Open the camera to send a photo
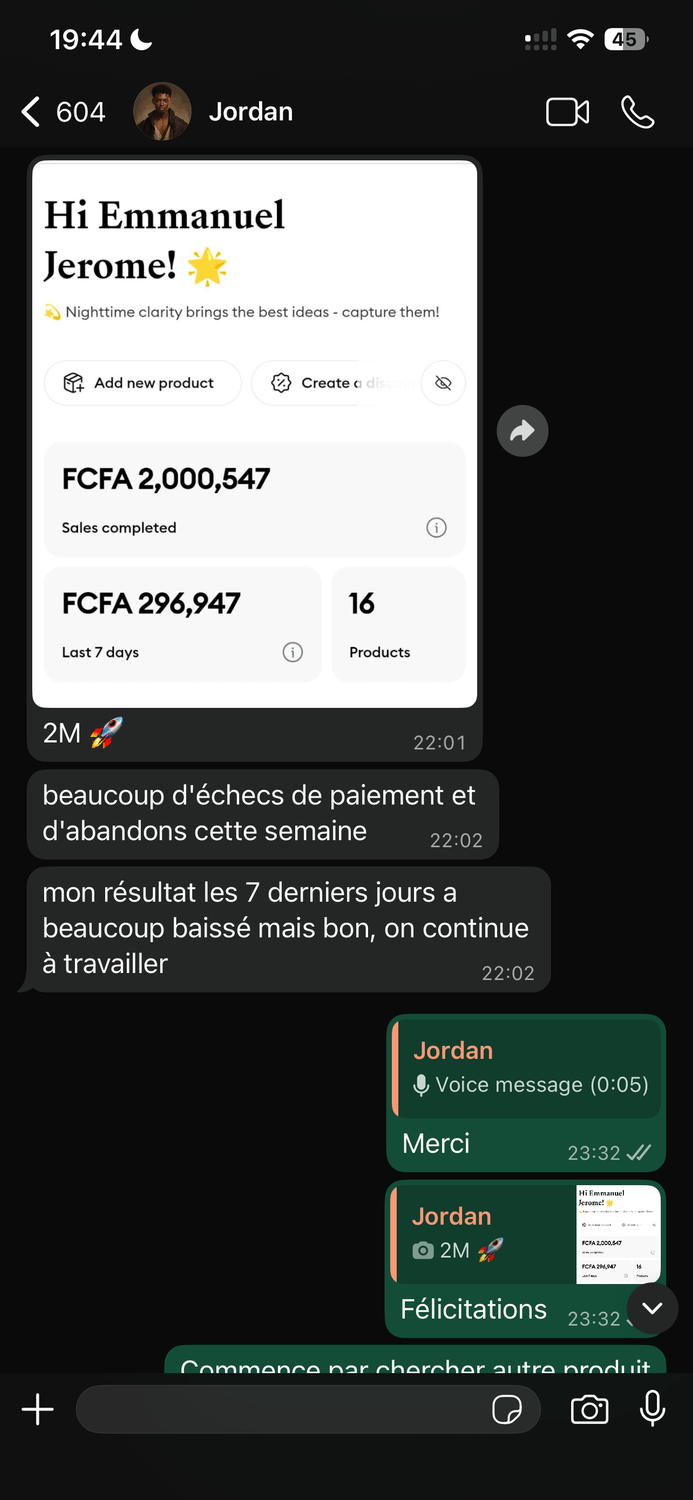This screenshot has height=1500, width=693. tap(589, 1410)
